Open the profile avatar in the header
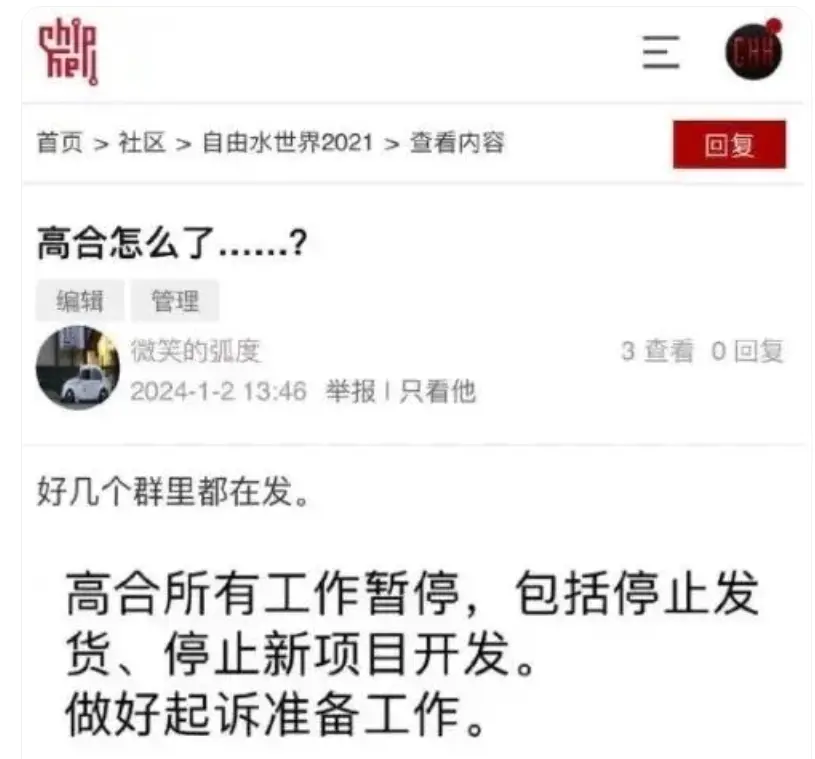 (754, 51)
